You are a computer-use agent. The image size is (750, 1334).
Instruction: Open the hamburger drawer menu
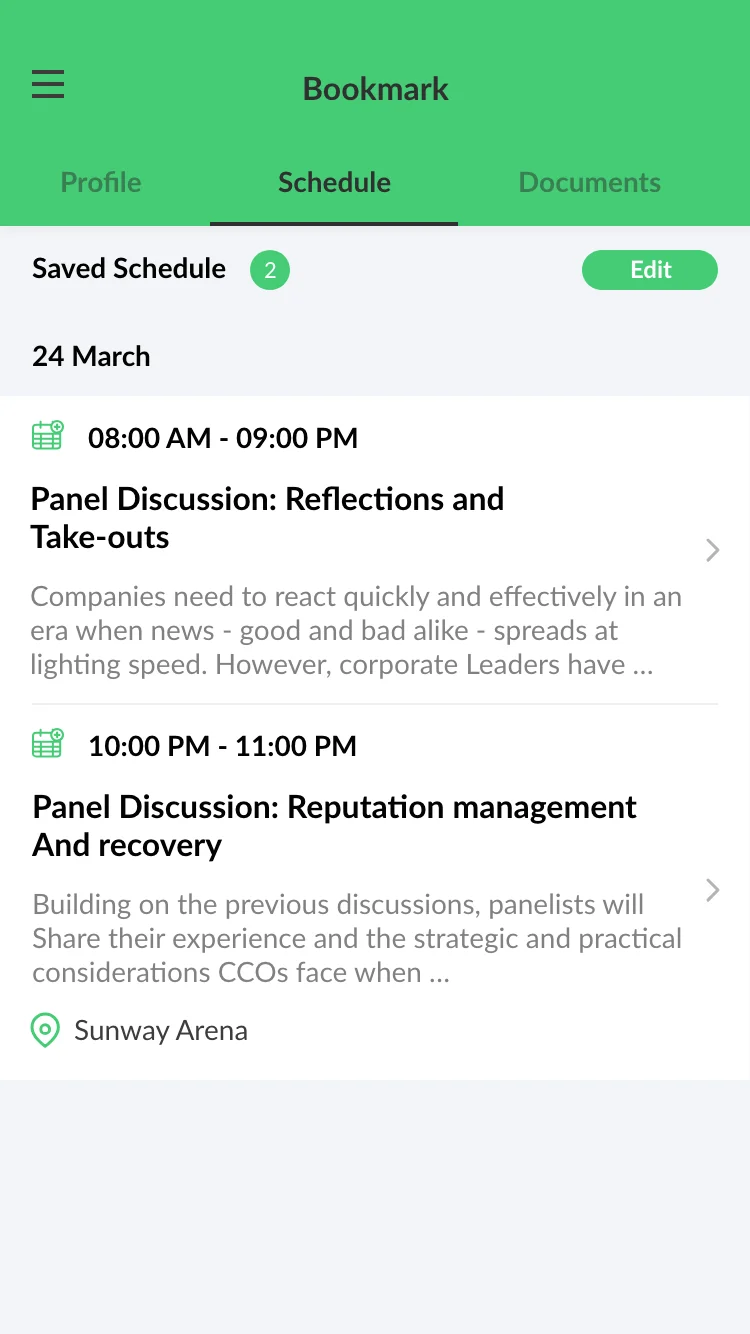pos(48,85)
